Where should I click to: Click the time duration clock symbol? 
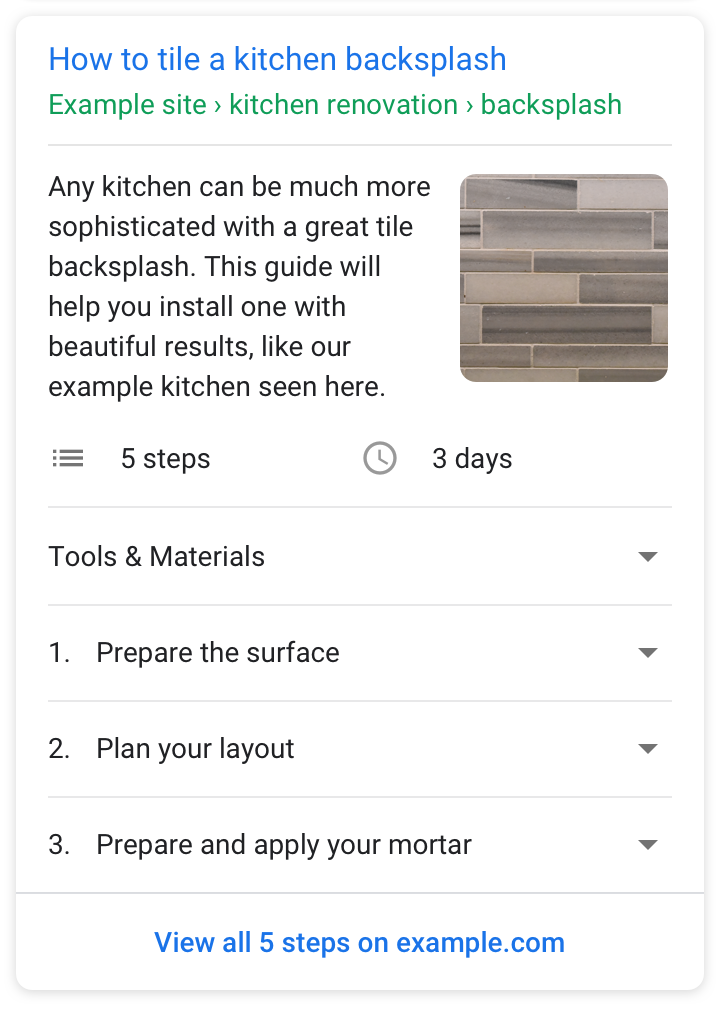(380, 458)
